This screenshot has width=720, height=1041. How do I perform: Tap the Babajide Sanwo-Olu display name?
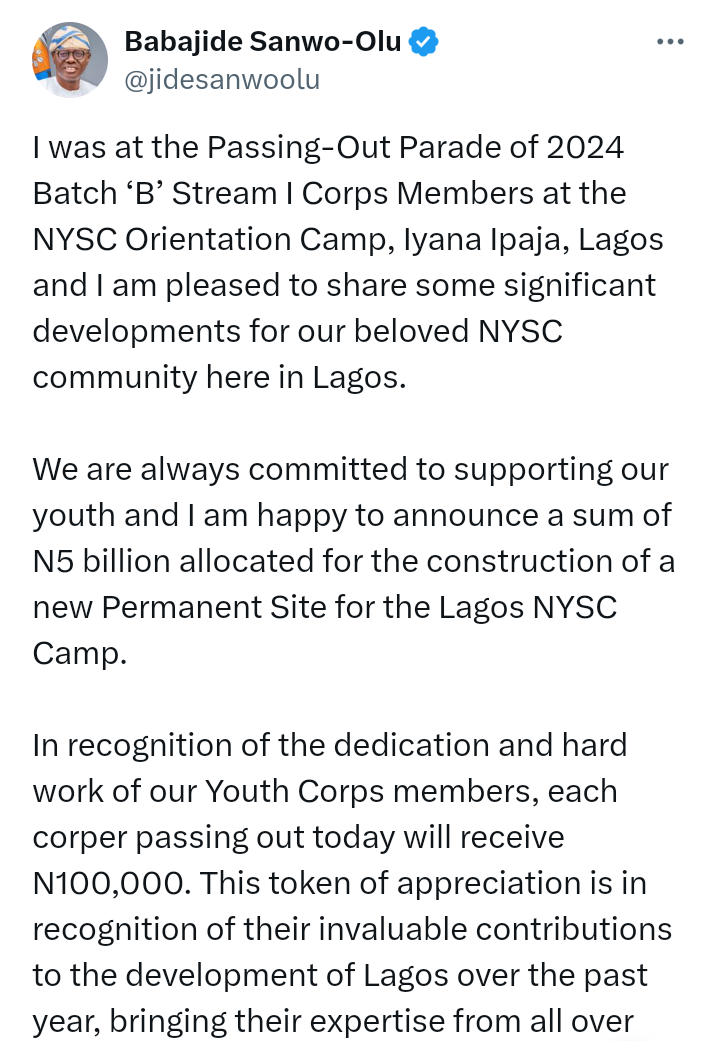pos(262,41)
